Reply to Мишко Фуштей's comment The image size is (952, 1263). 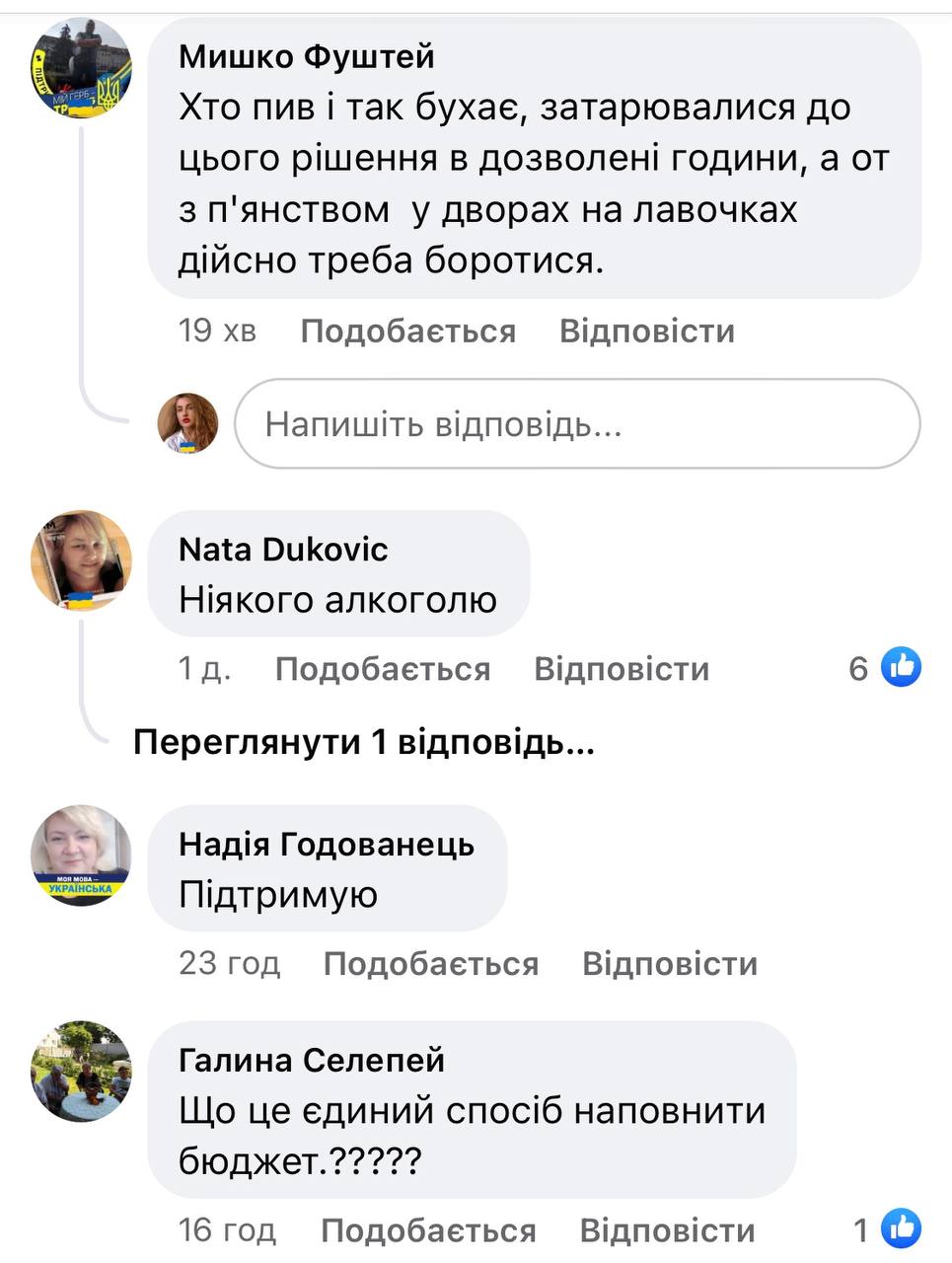pos(646,331)
